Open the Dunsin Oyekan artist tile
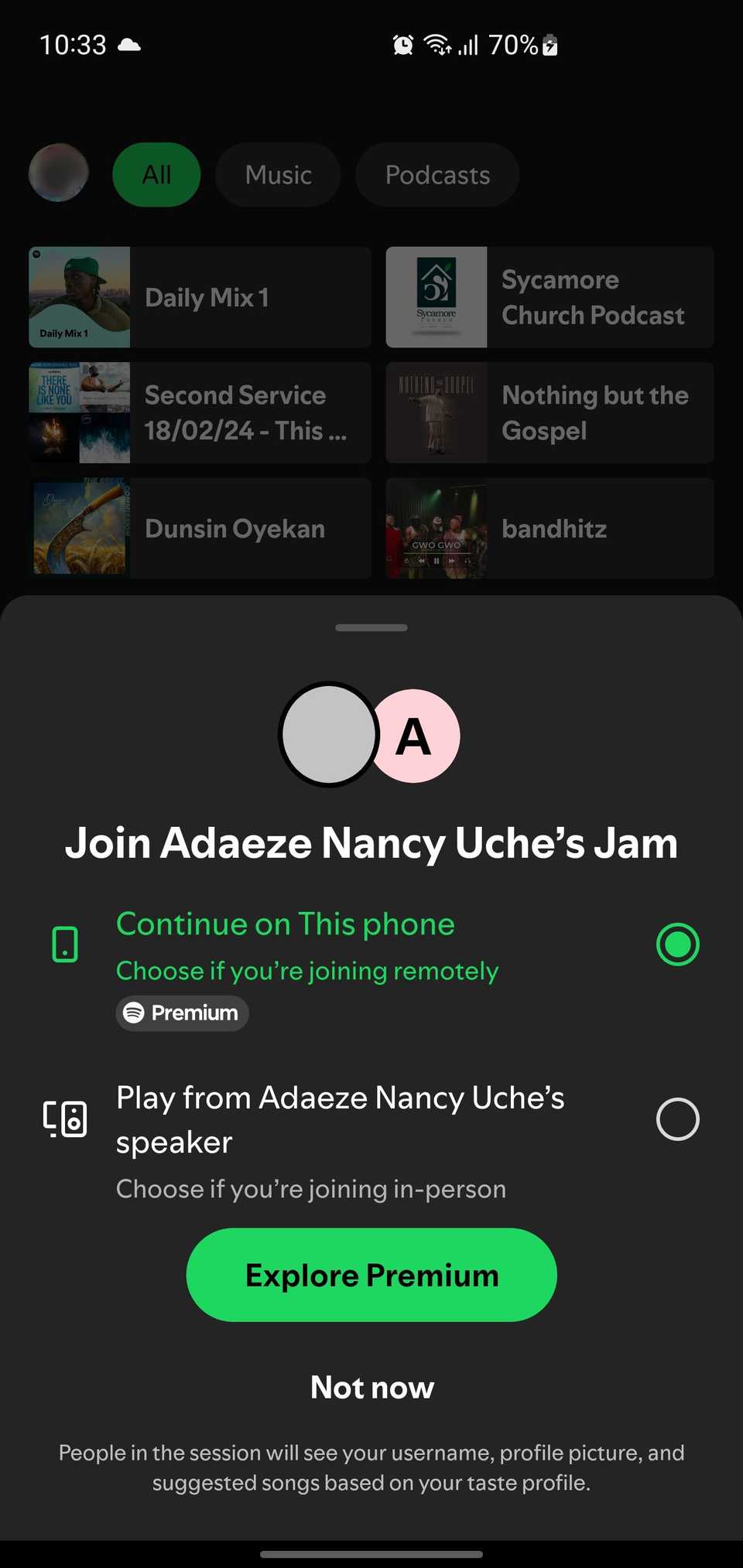The image size is (743, 1568). pyautogui.click(x=199, y=528)
